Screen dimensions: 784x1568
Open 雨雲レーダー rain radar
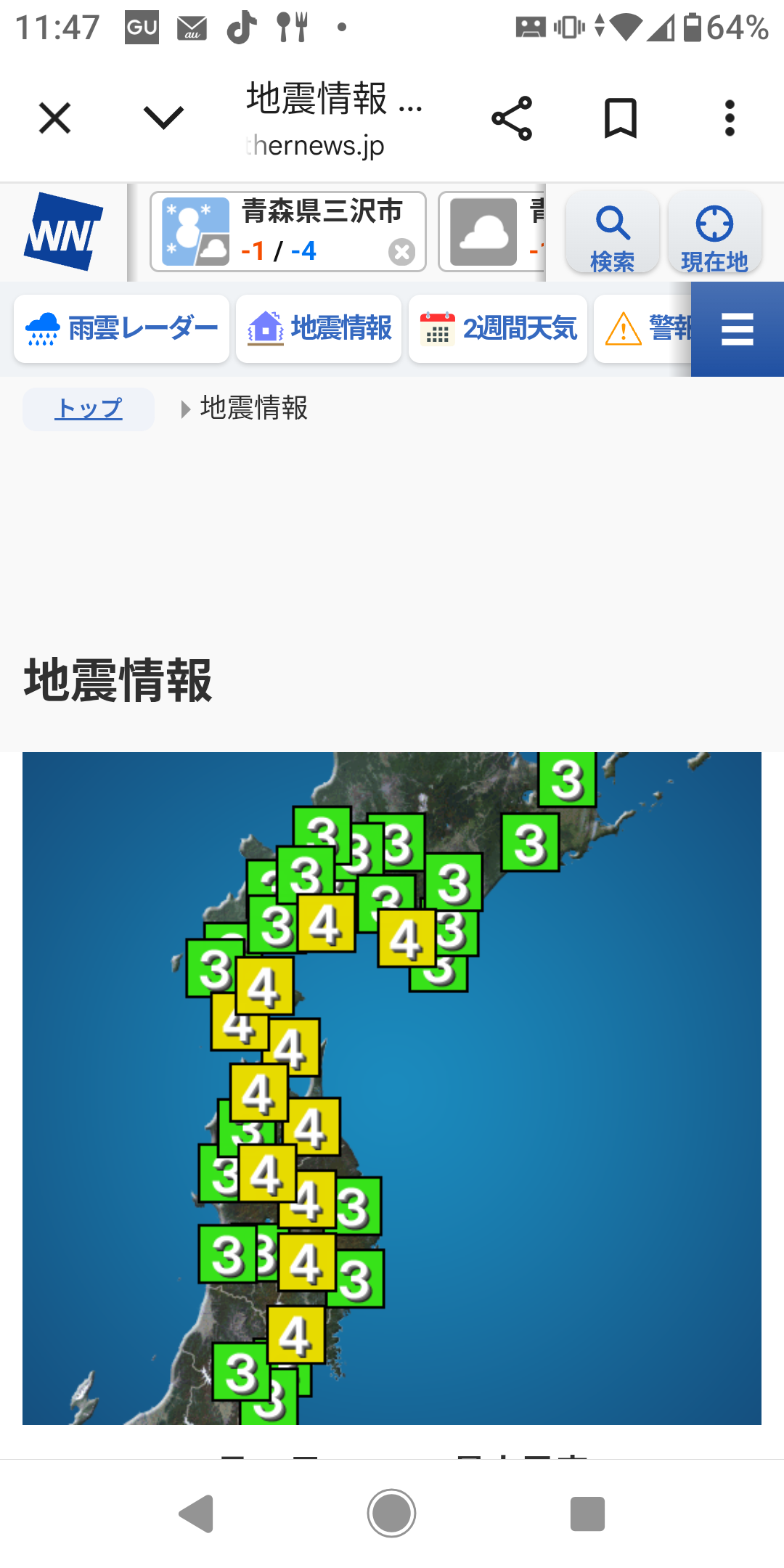tap(121, 329)
